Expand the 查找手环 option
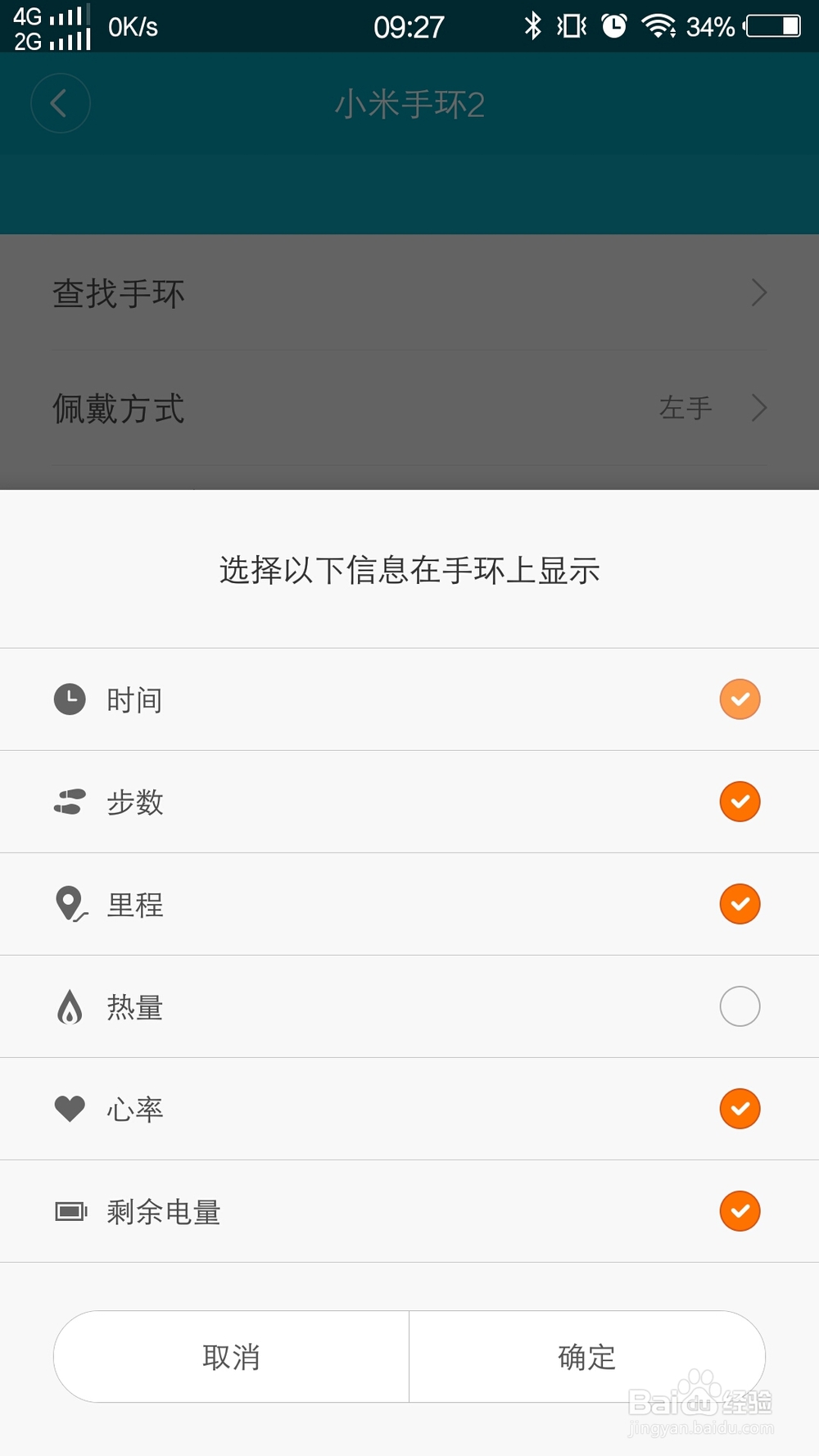 [409, 292]
